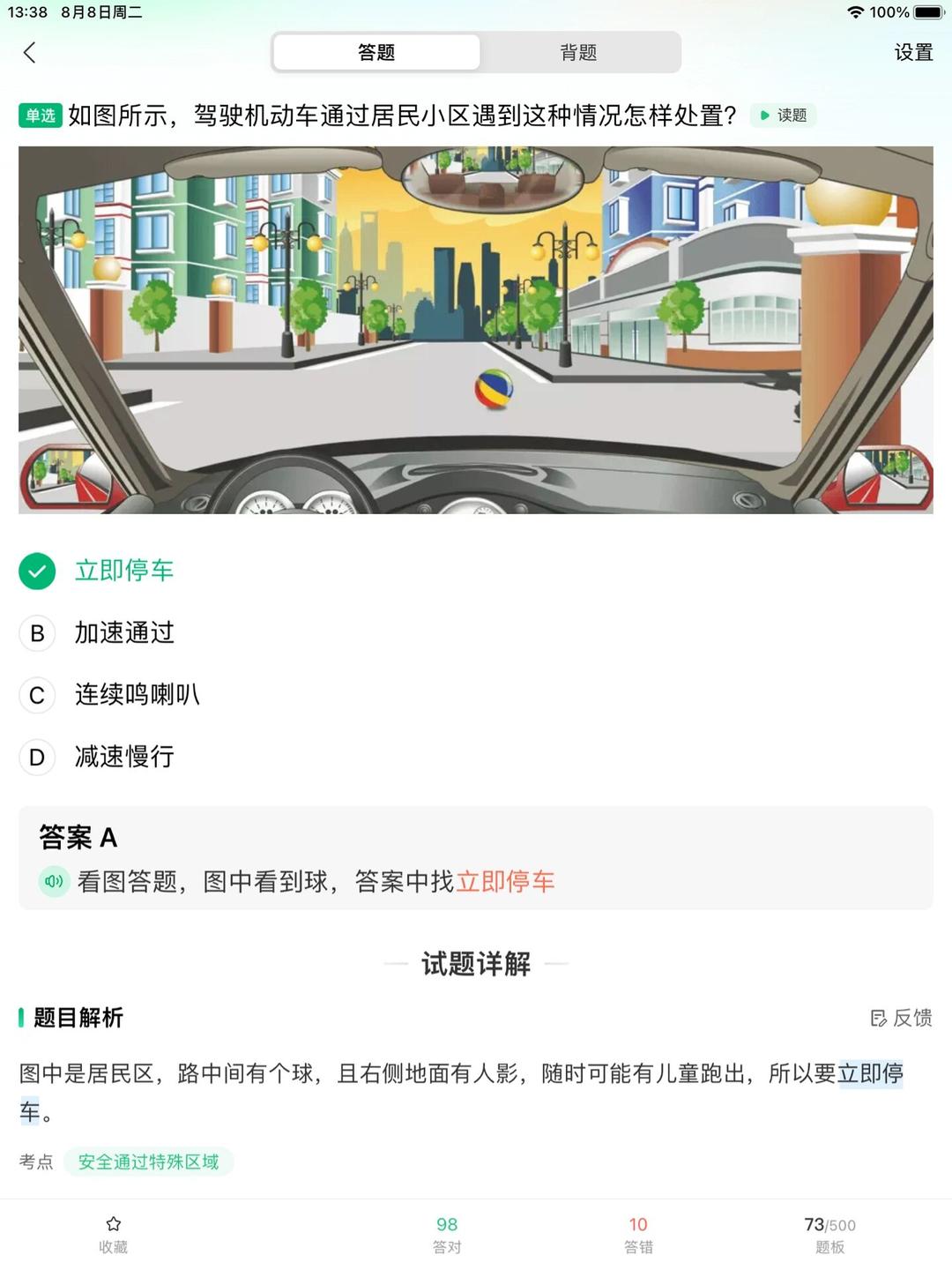Click the highlighted 立即停车 text in answer

click(507, 881)
